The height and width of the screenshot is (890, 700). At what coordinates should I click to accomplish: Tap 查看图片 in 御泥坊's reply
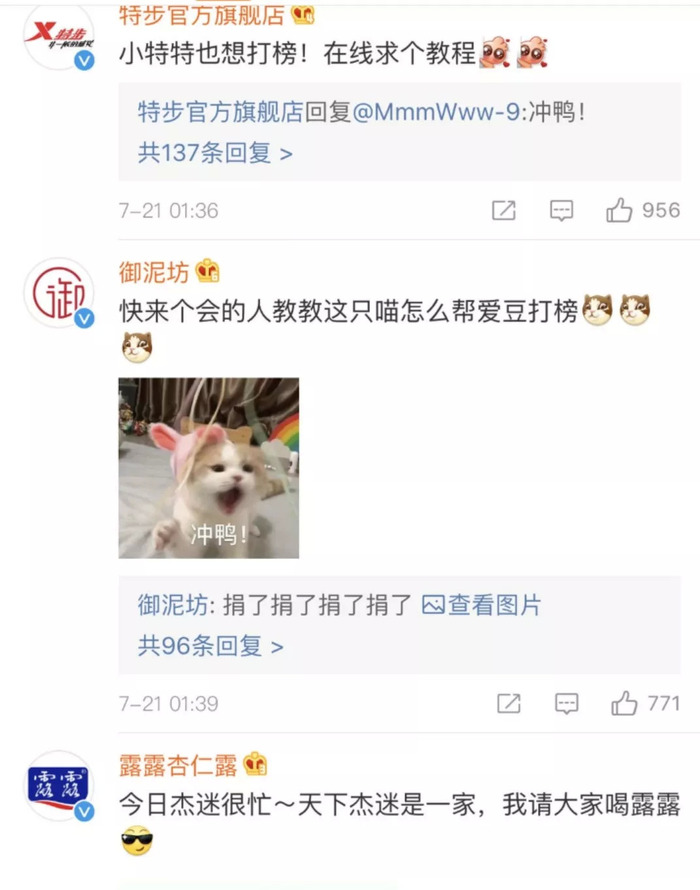coord(481,605)
